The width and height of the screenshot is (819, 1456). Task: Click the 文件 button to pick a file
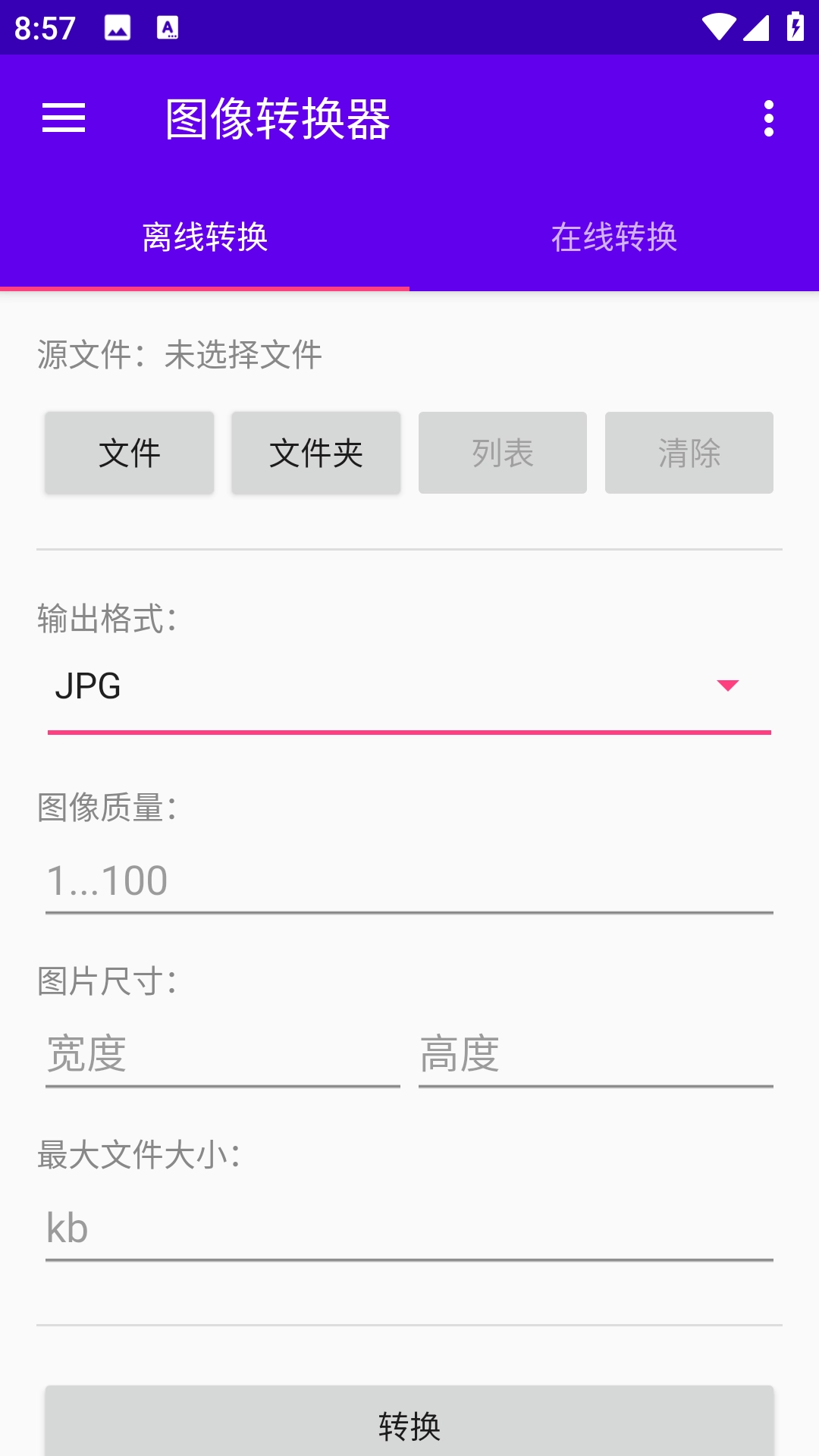pos(129,453)
